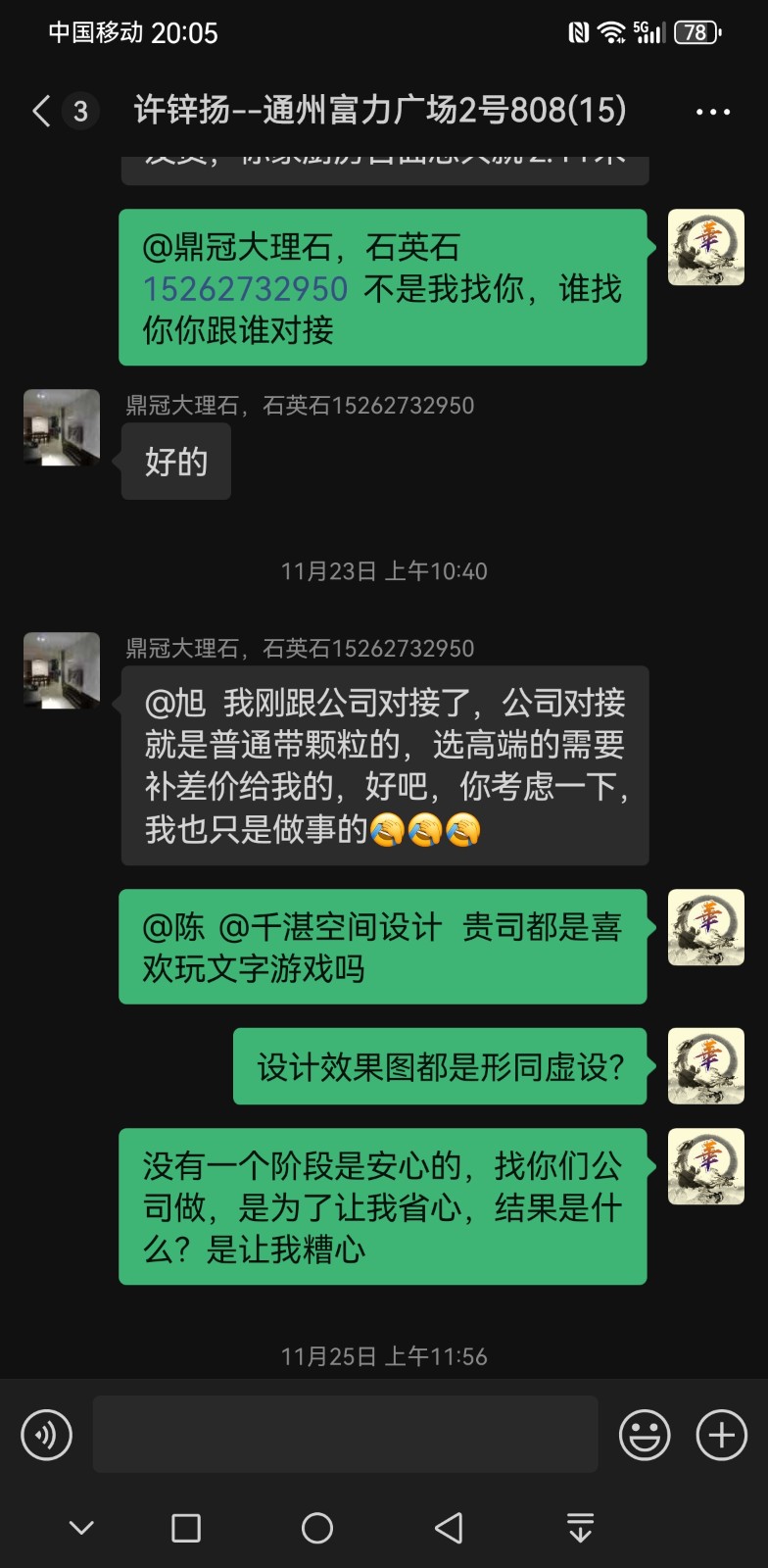Open the group chat overflow menu
The image size is (768, 1568).
pyautogui.click(x=712, y=112)
